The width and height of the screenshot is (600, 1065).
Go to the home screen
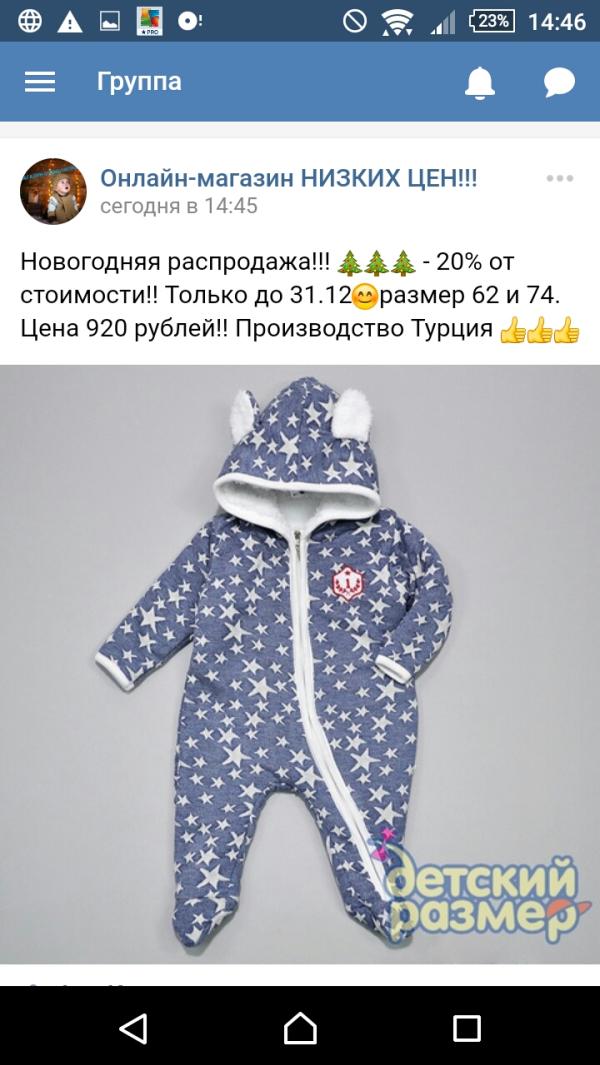point(300,1027)
